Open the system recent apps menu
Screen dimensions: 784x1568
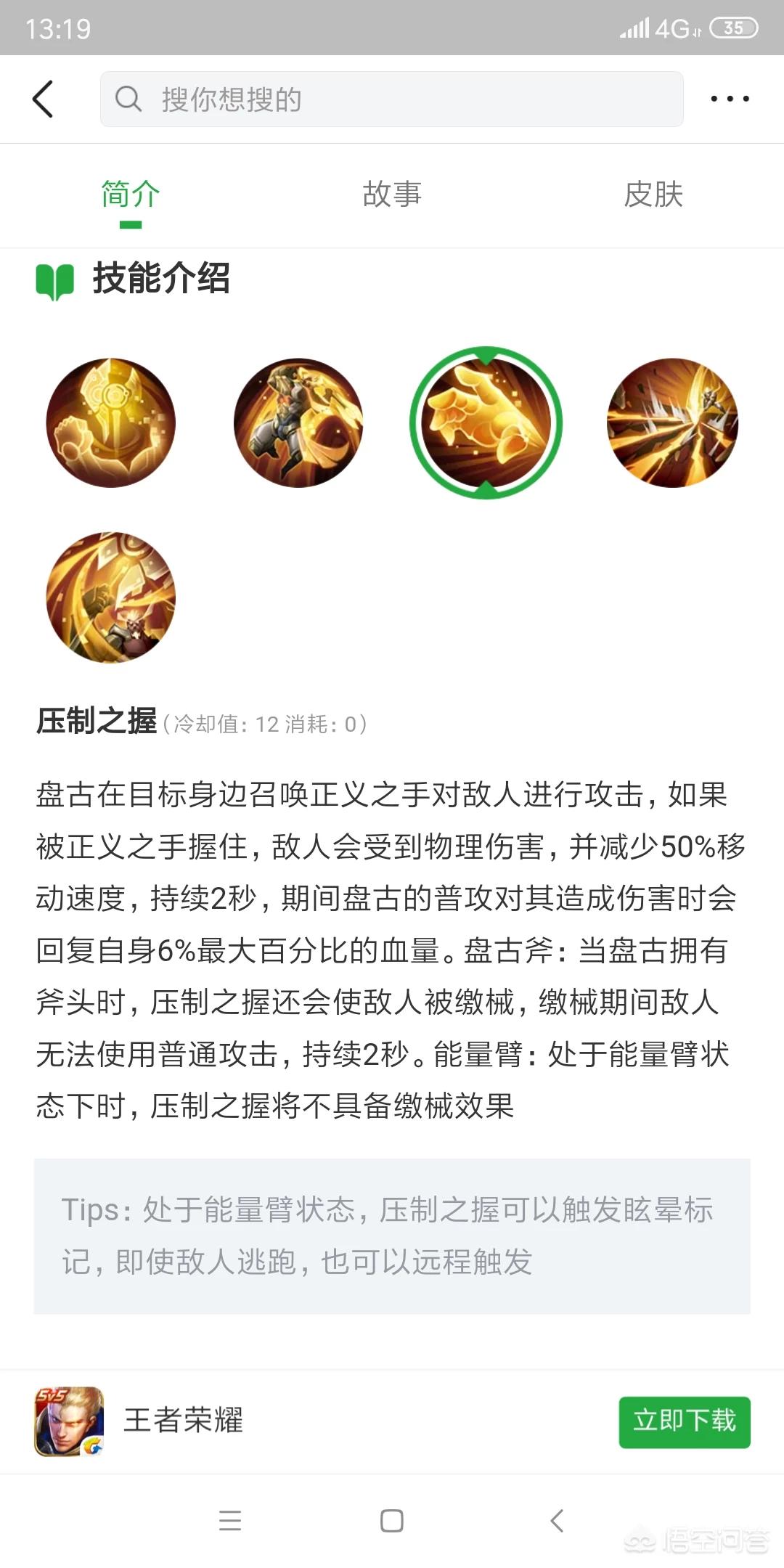coord(230,1520)
